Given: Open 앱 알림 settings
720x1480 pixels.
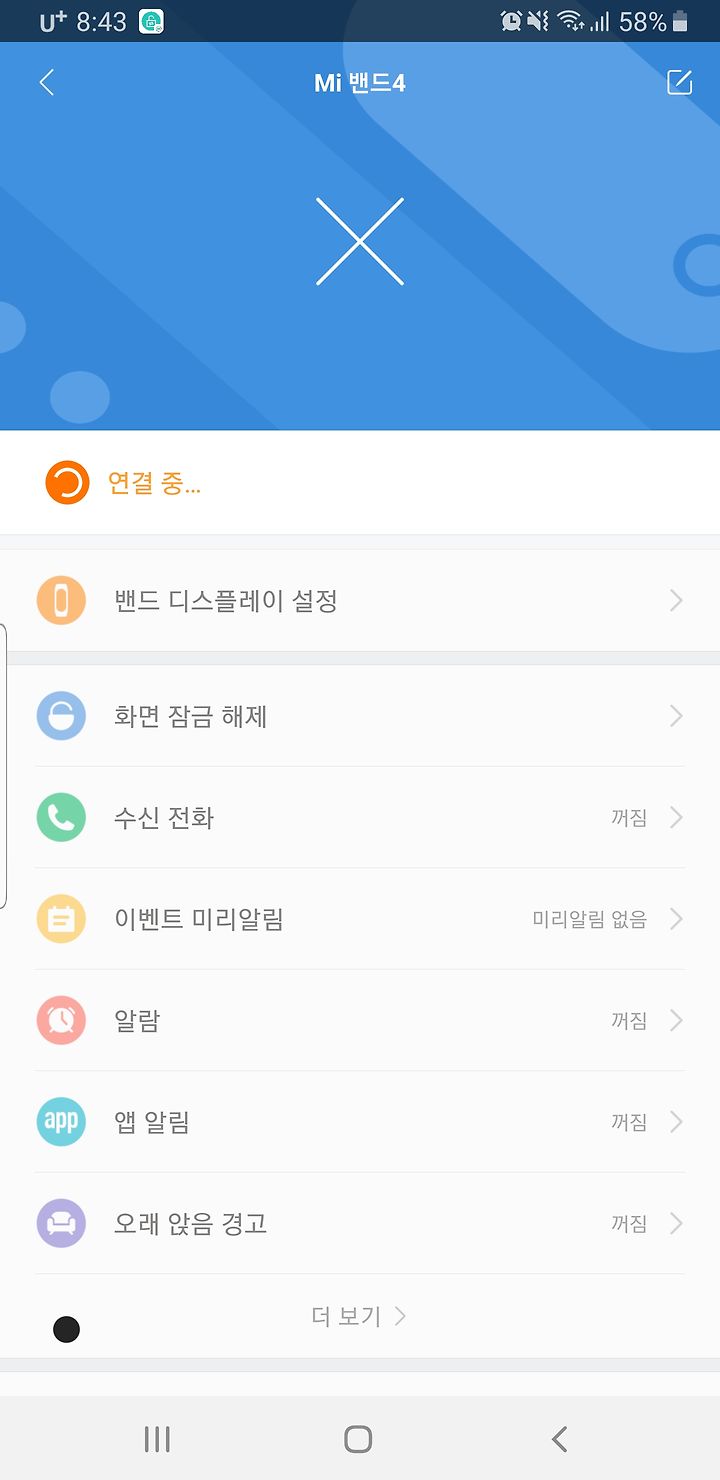Looking at the screenshot, I should [360, 1122].
